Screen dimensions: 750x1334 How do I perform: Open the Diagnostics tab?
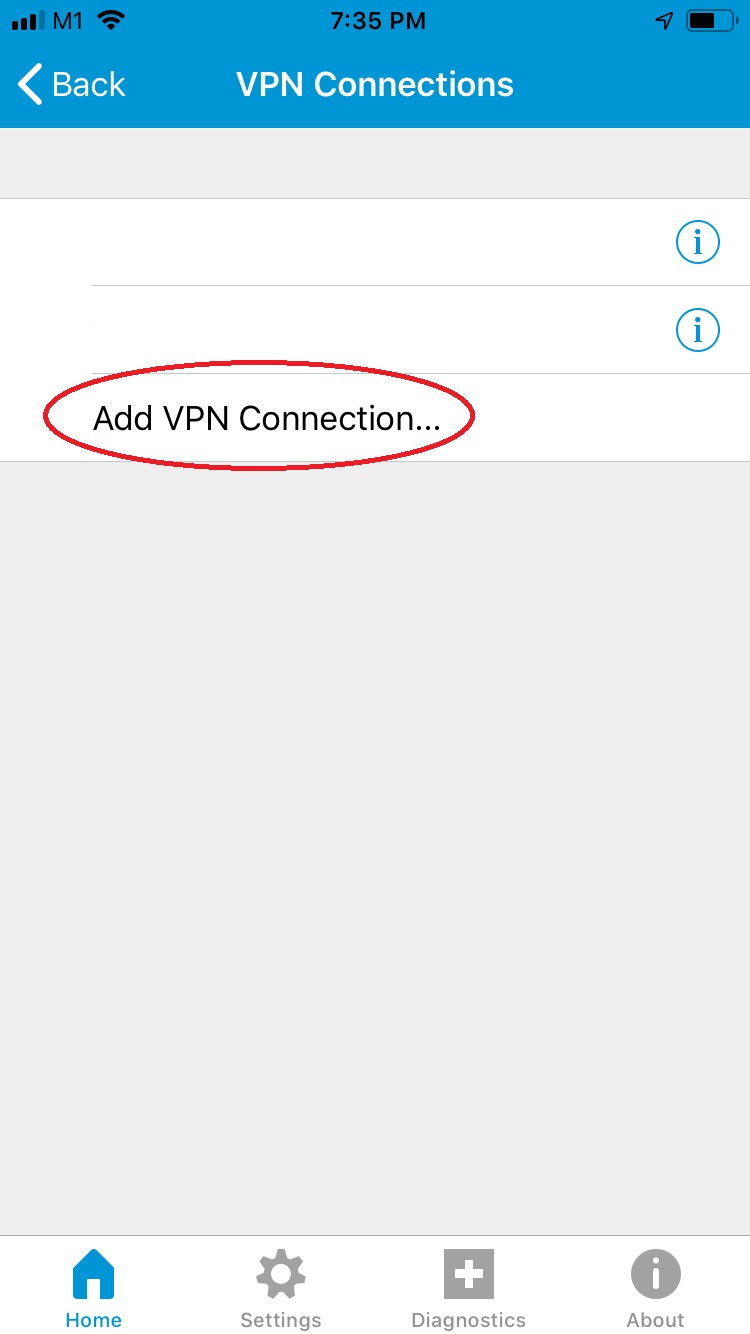point(469,1289)
